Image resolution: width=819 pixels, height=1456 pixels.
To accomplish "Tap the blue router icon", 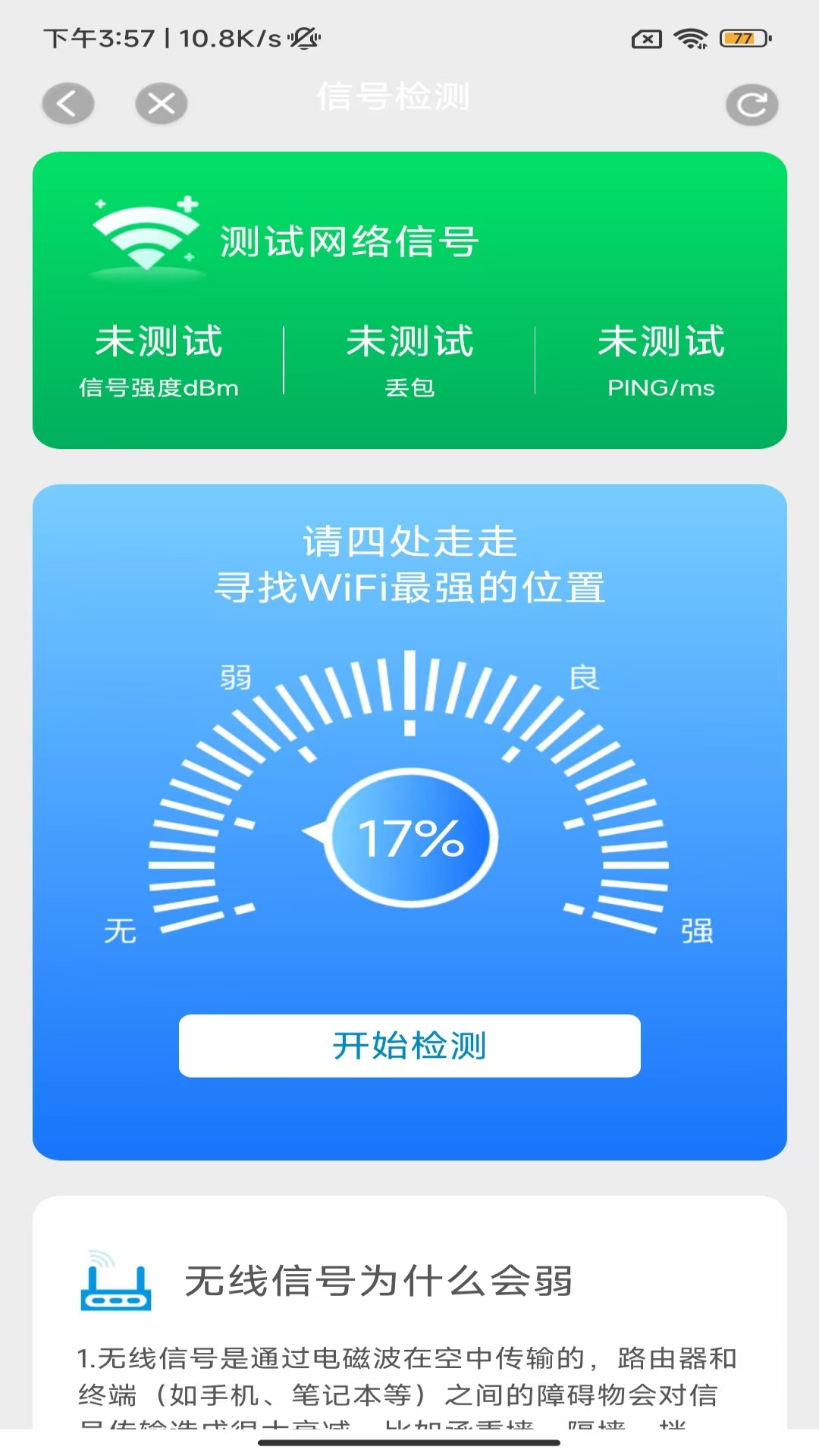I will click(115, 1282).
